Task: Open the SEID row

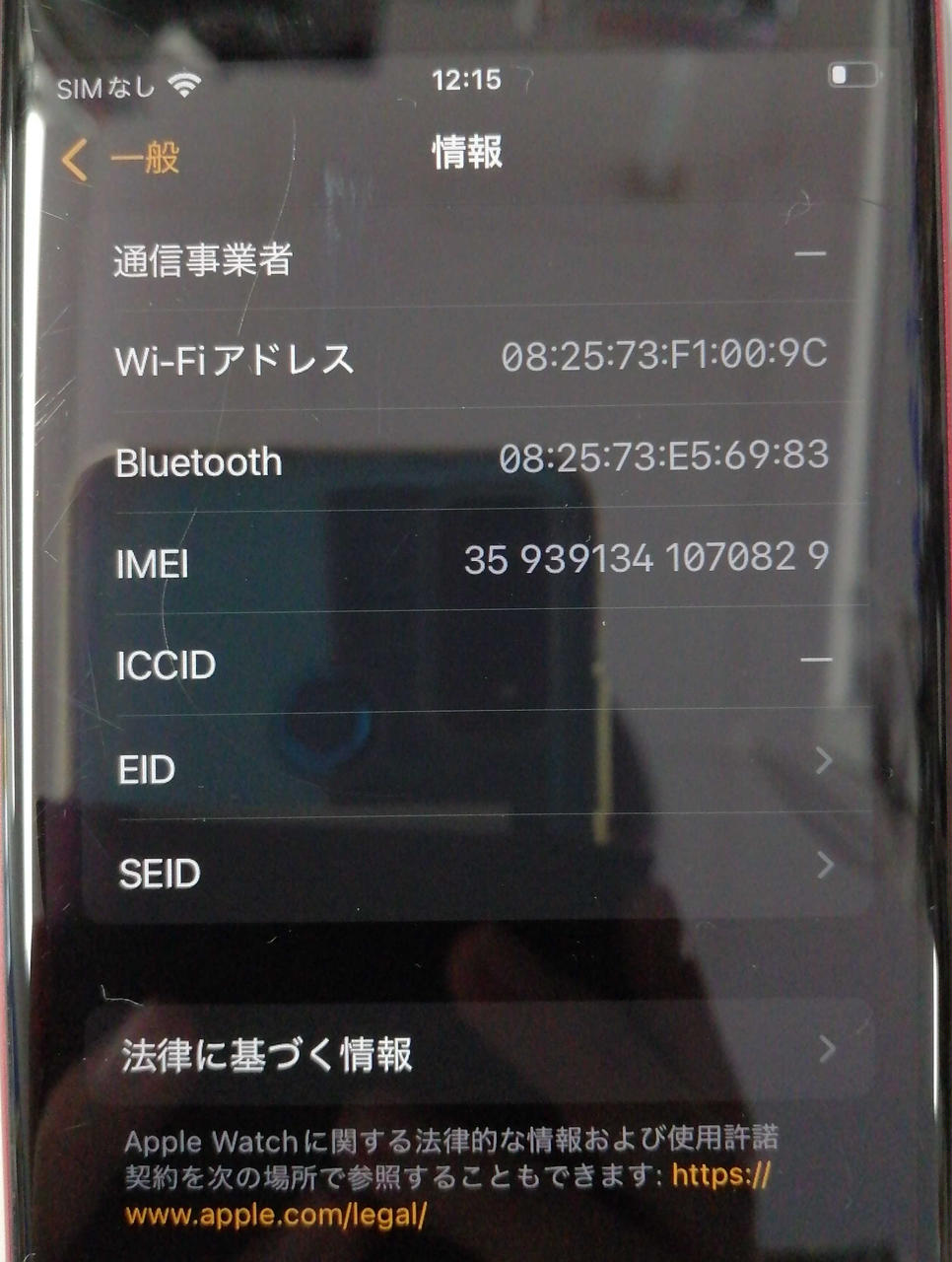Action: point(473,871)
